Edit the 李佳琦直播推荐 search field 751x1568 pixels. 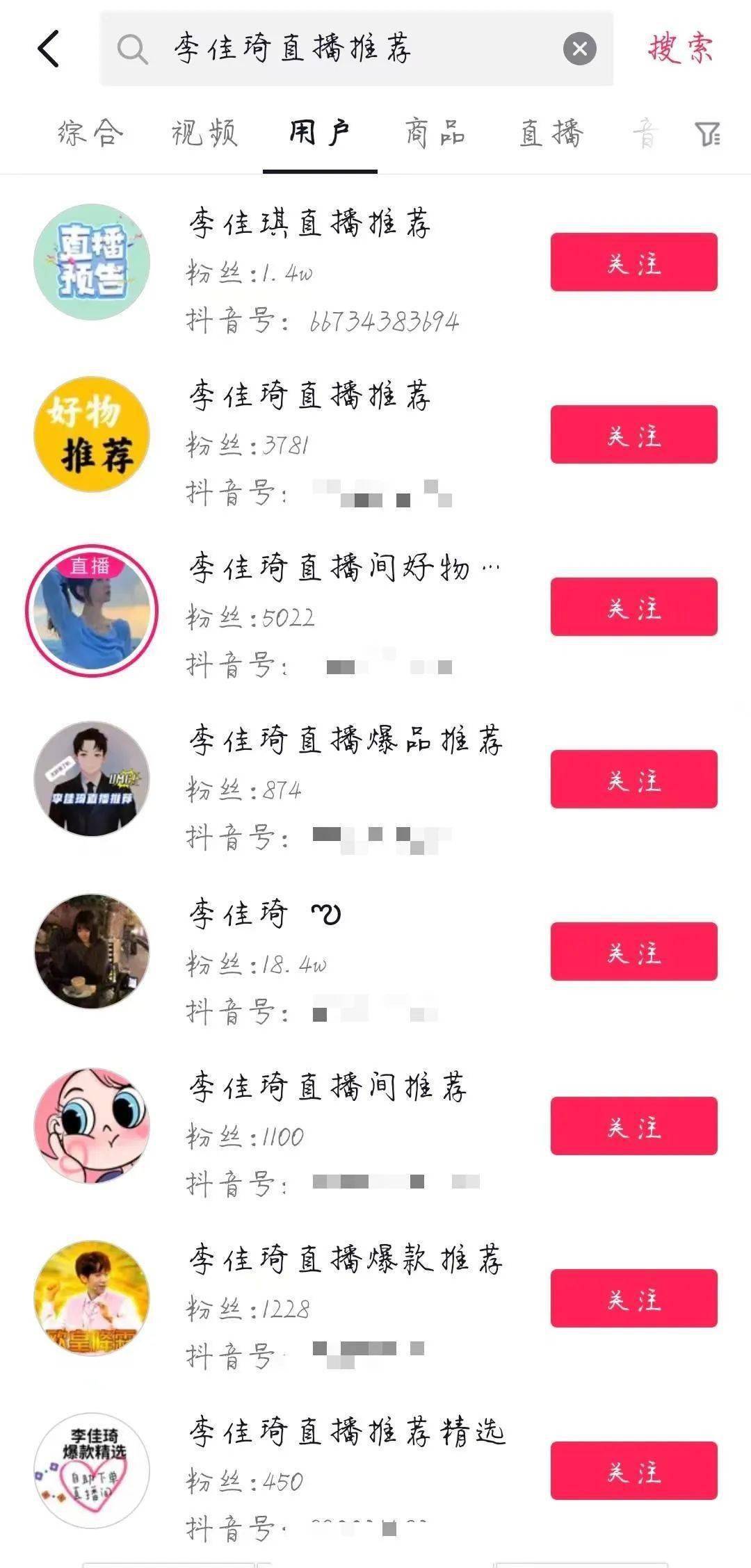click(348, 49)
